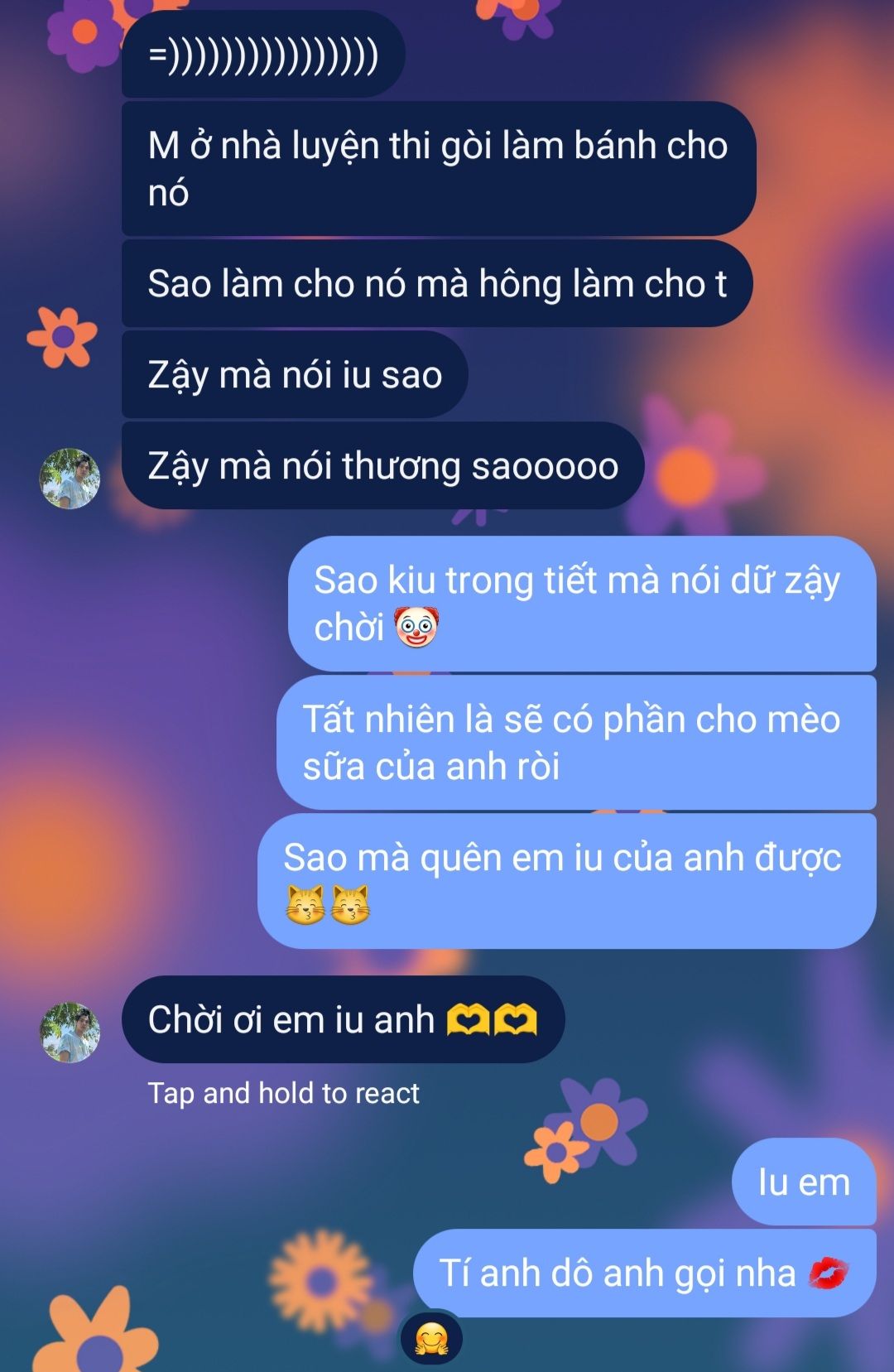The width and height of the screenshot is (894, 1372).
Task: Tap the "Iu em" message bubble
Action: [803, 1182]
